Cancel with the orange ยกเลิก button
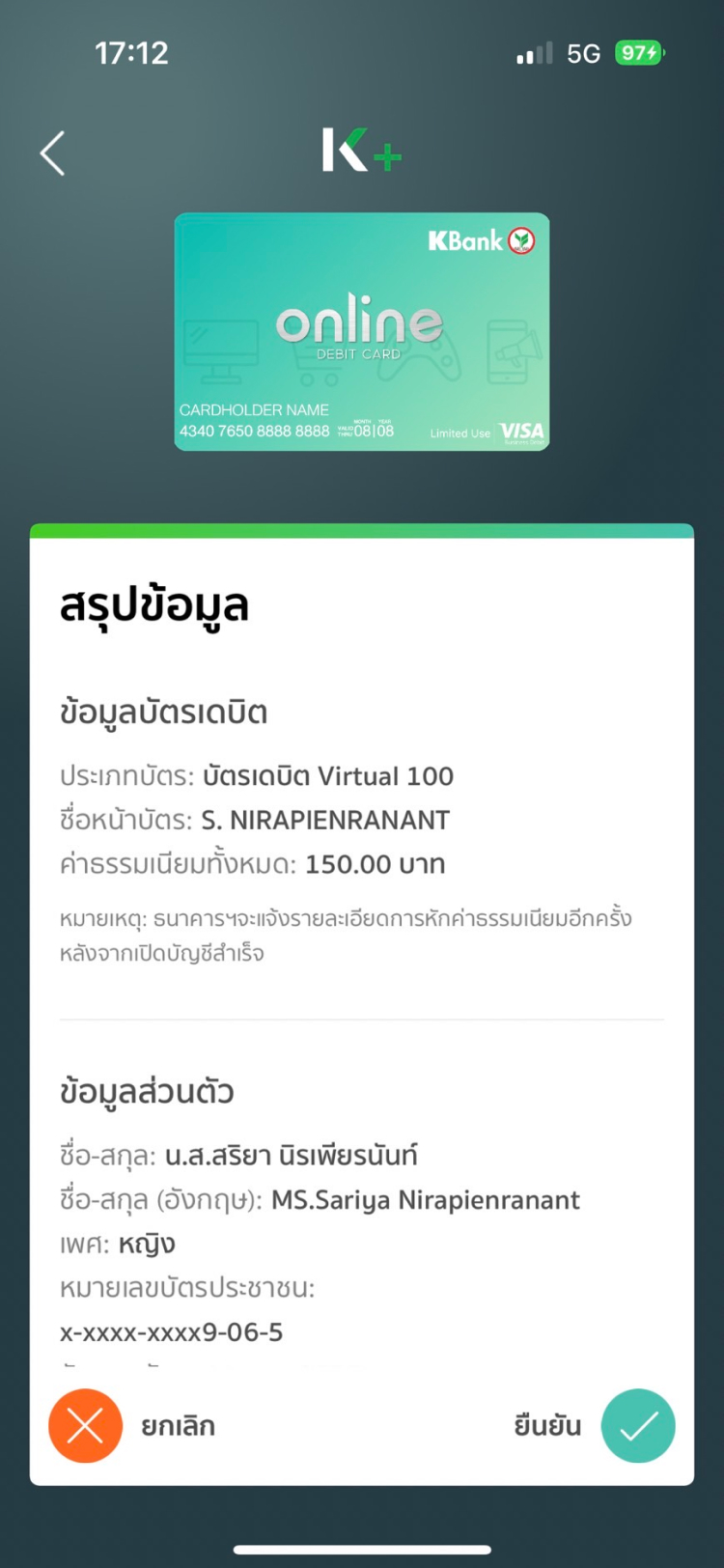 pyautogui.click(x=86, y=1425)
